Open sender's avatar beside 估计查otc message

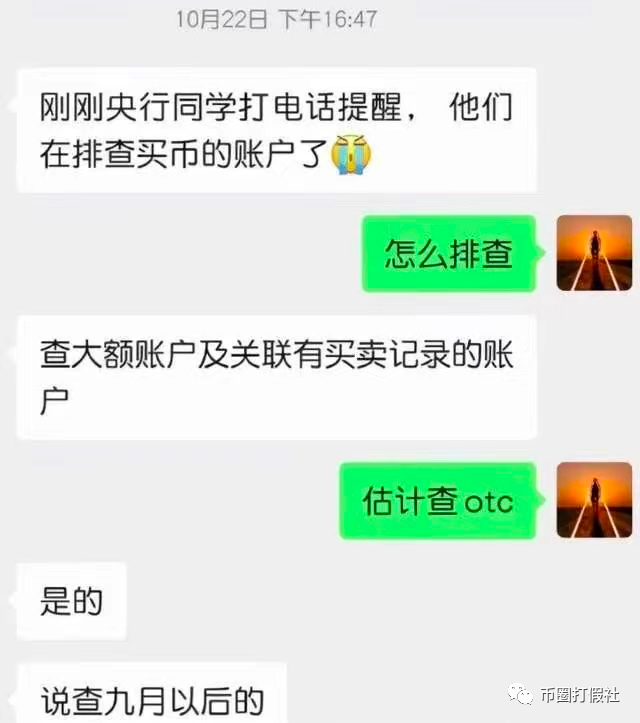point(594,501)
